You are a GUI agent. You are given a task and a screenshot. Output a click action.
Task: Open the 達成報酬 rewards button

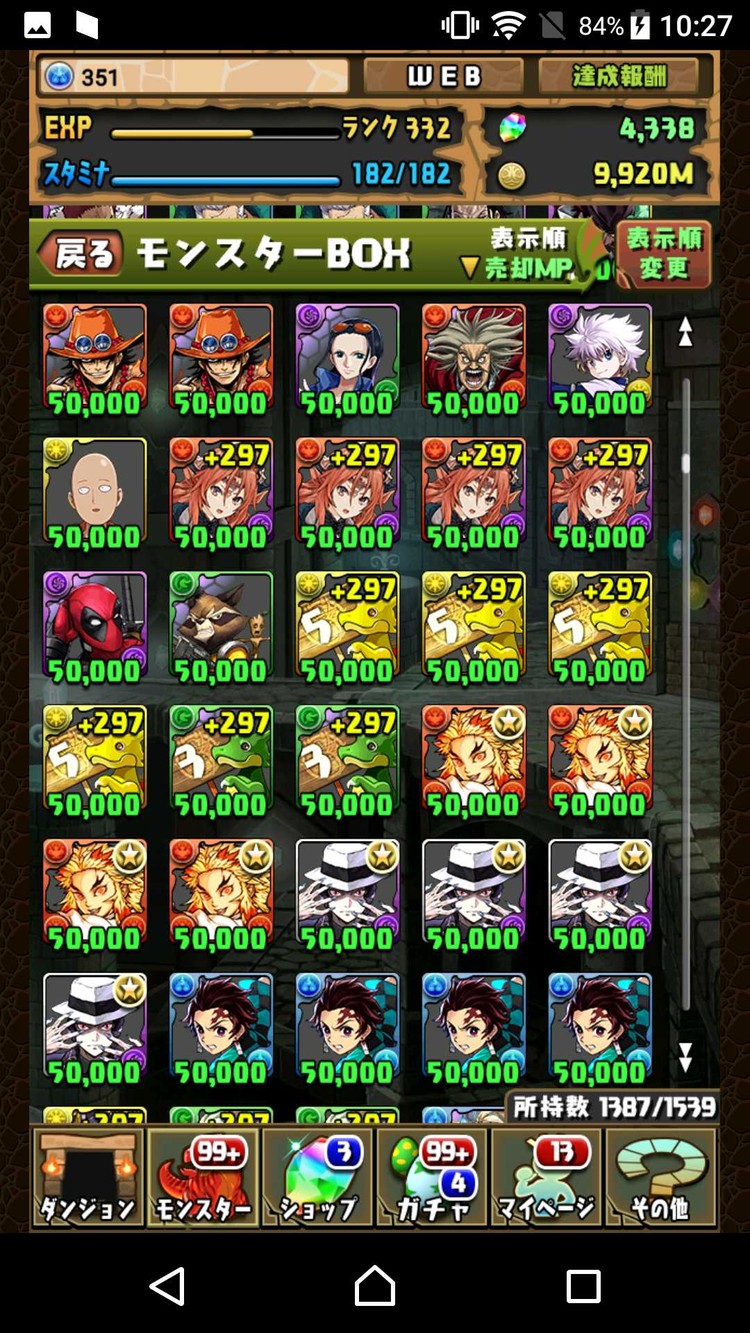click(x=619, y=76)
